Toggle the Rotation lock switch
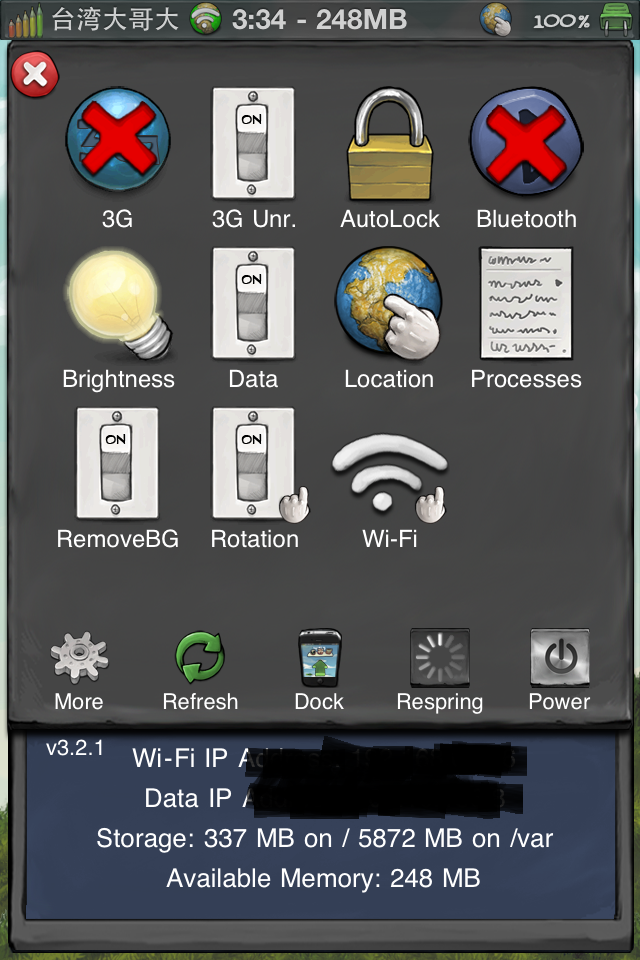The image size is (640, 960). 253,462
